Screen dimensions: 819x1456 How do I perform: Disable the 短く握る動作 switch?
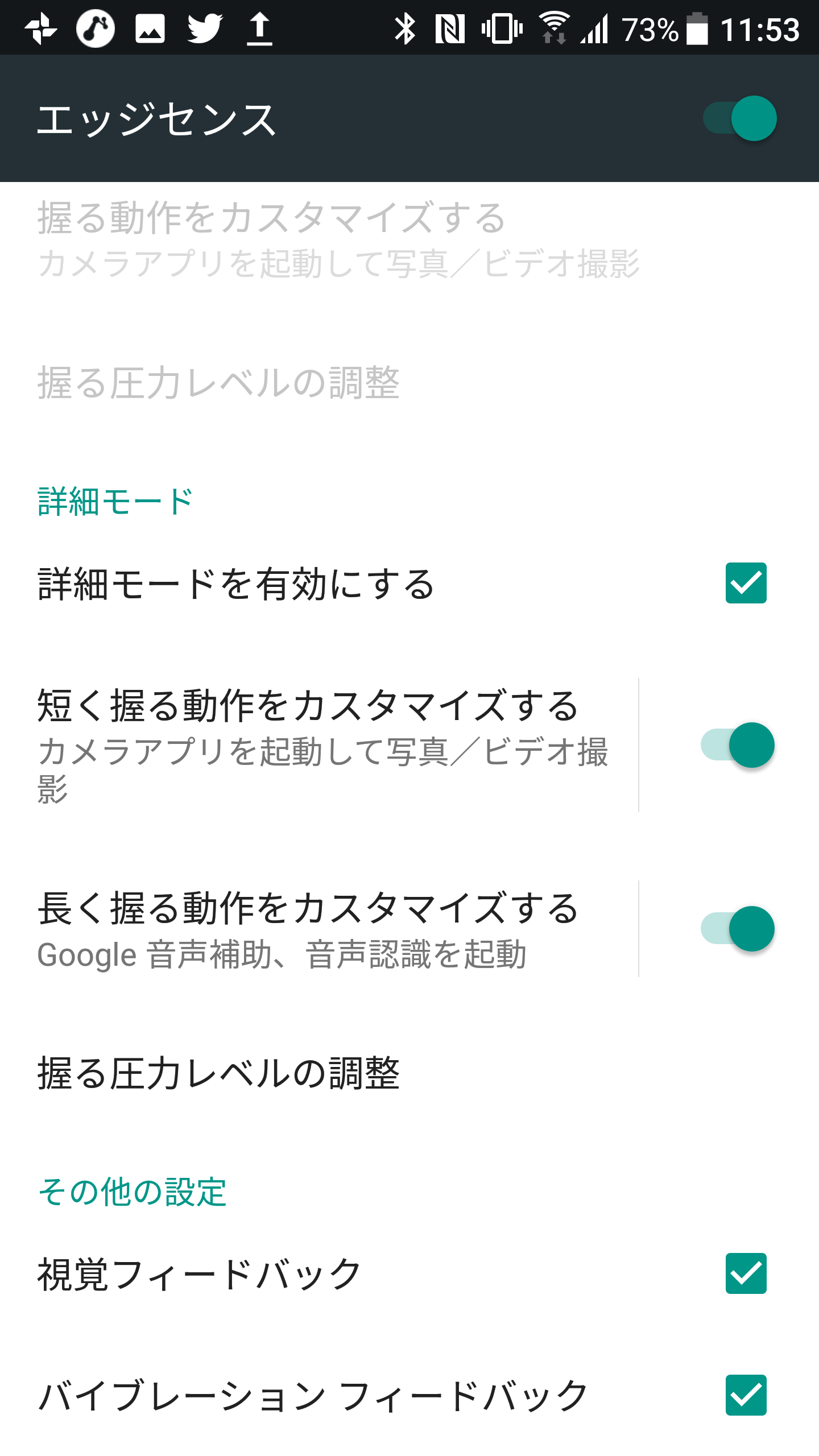(737, 745)
